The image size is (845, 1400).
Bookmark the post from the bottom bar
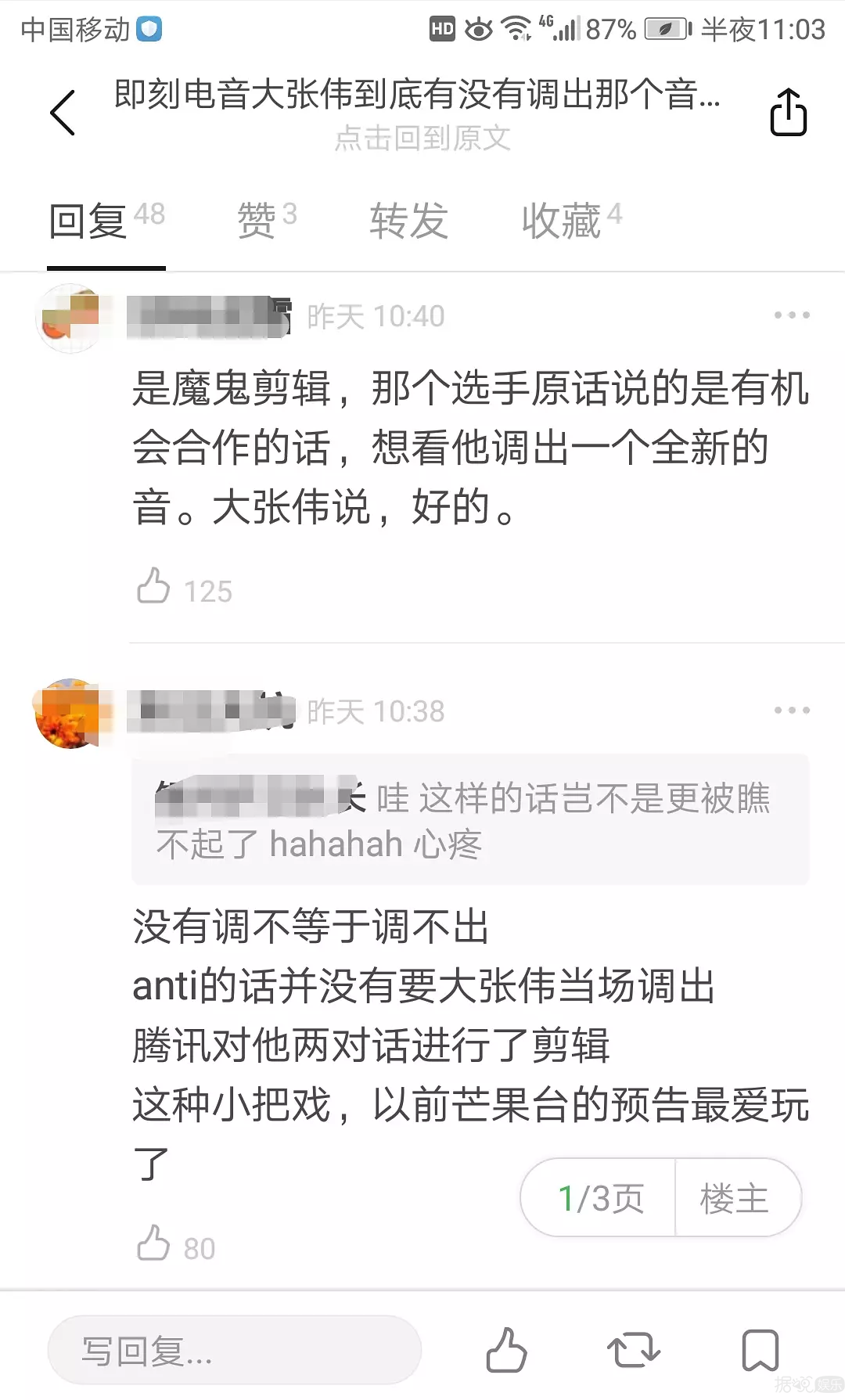pos(760,1351)
